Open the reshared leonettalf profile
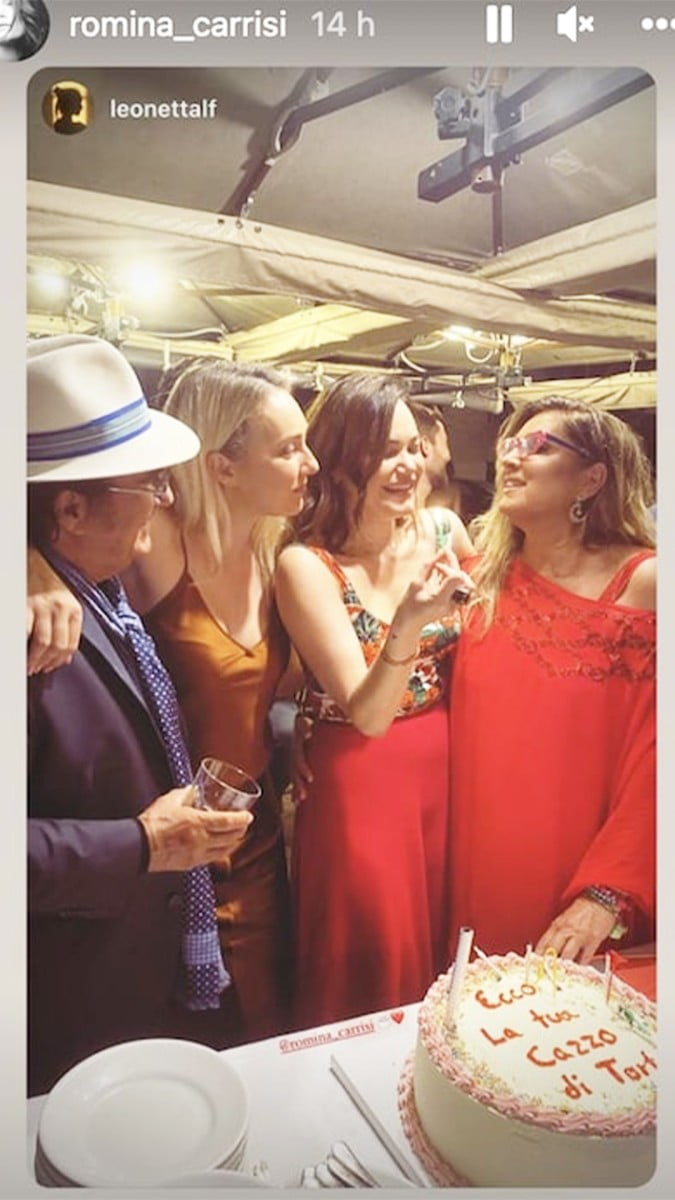 pyautogui.click(x=162, y=108)
